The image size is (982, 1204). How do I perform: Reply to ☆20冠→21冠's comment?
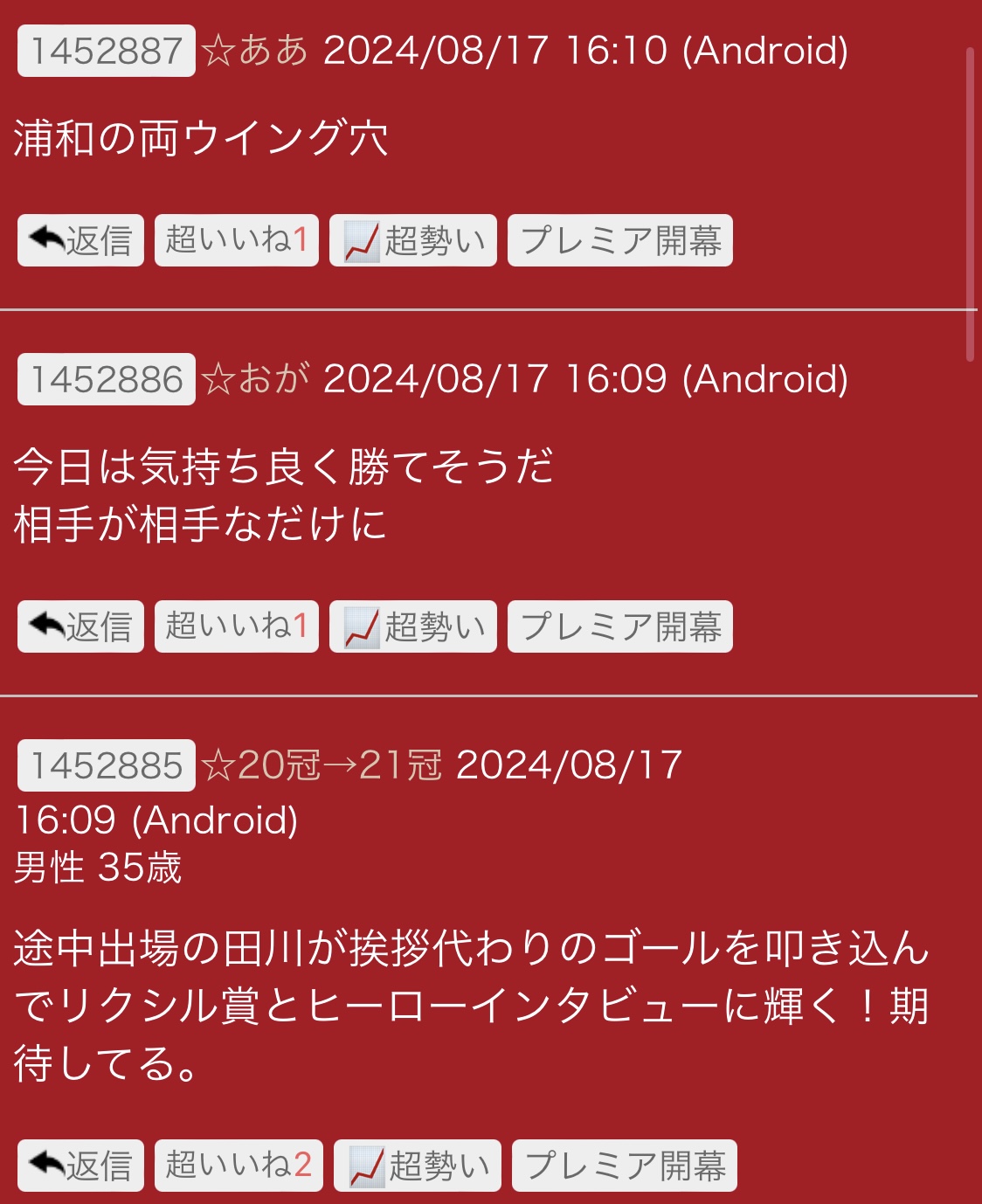pyautogui.click(x=80, y=1166)
